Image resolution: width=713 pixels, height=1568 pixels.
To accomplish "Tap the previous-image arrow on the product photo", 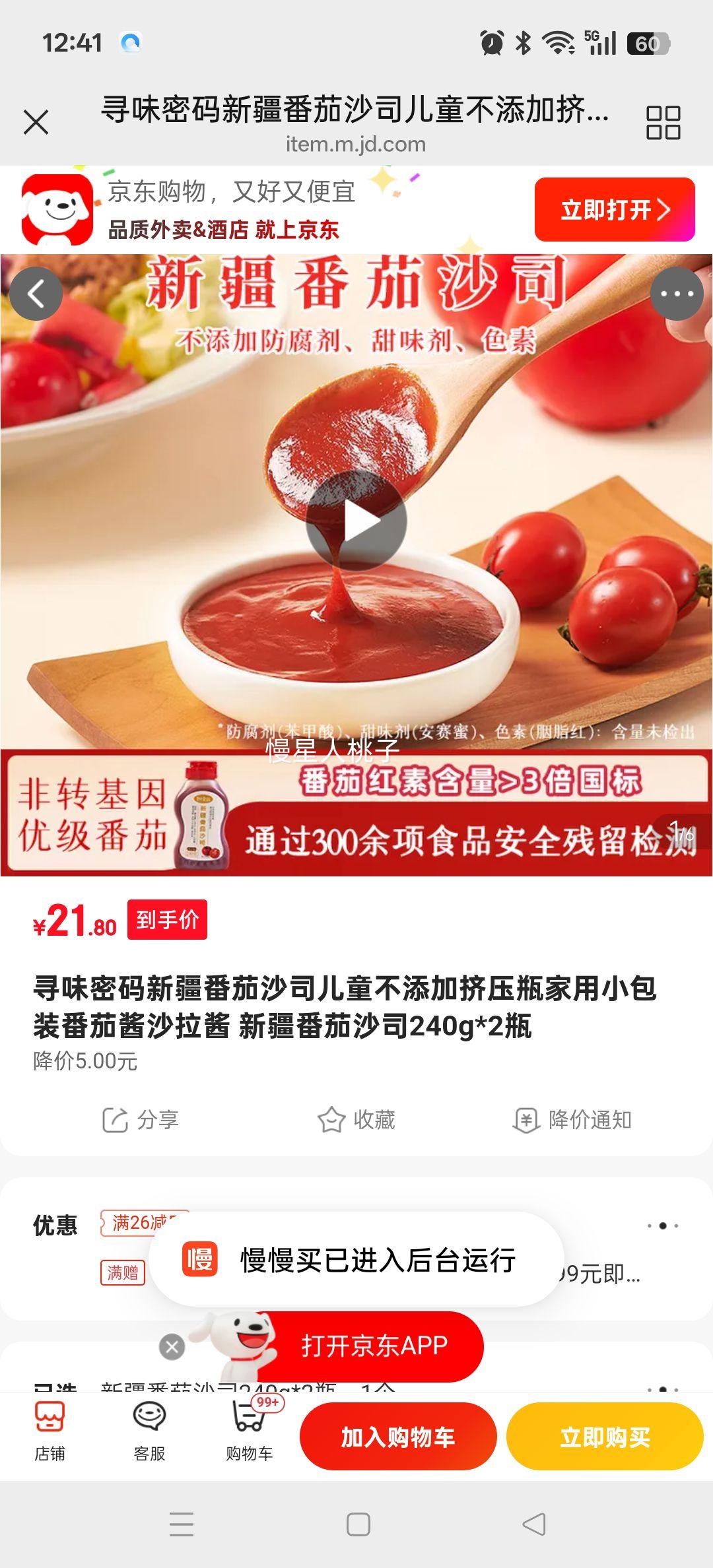I will coord(38,294).
